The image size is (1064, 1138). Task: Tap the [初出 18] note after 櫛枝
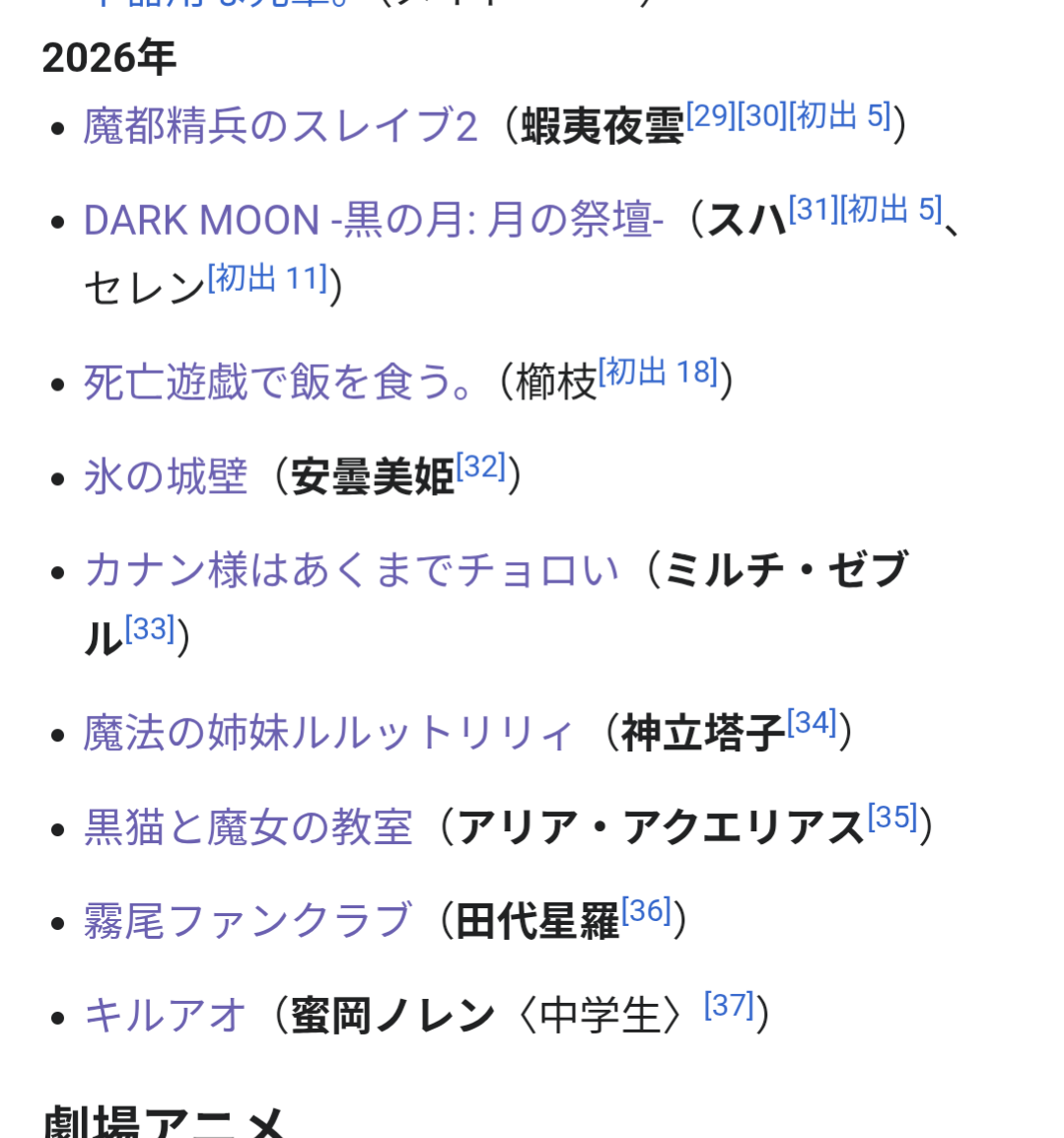(659, 372)
